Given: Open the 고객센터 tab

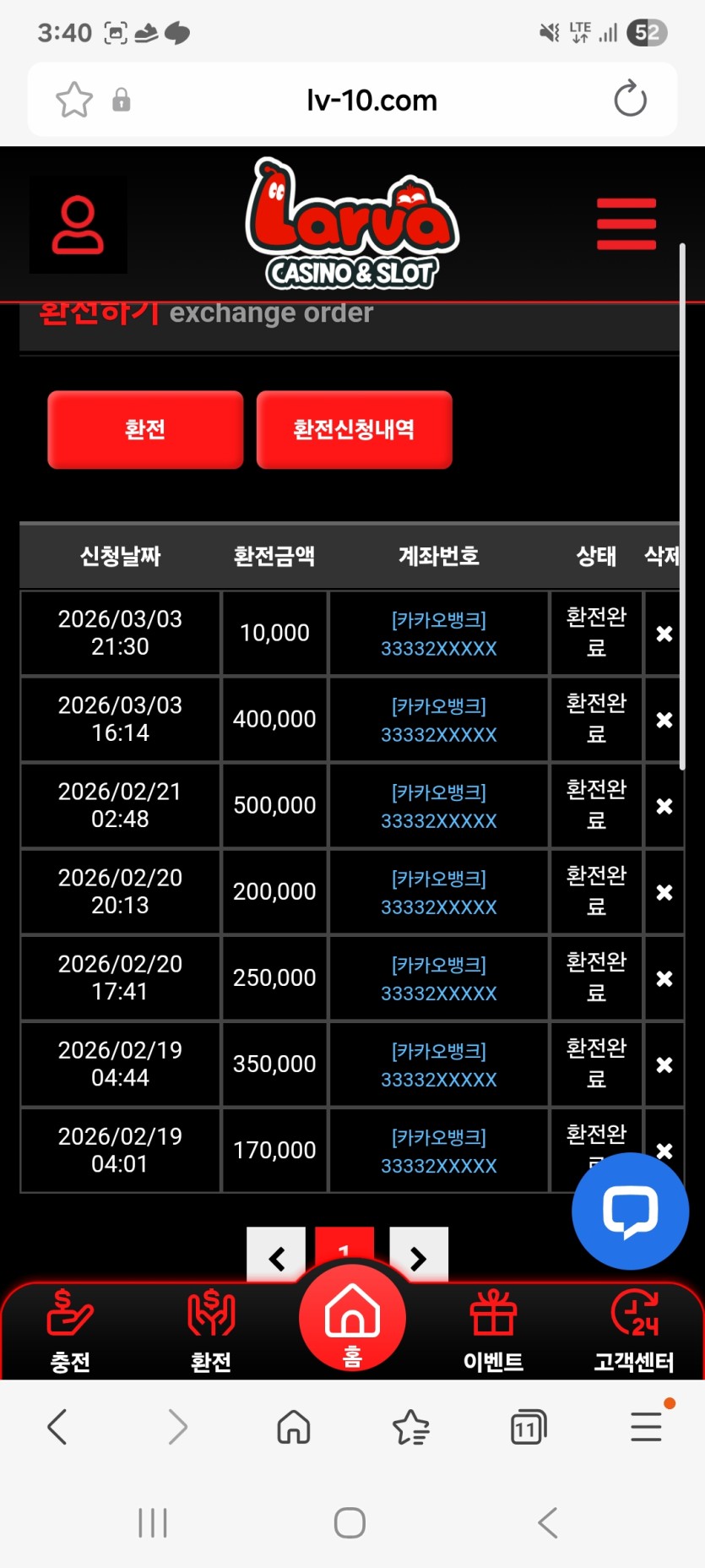Looking at the screenshot, I should tap(634, 1330).
